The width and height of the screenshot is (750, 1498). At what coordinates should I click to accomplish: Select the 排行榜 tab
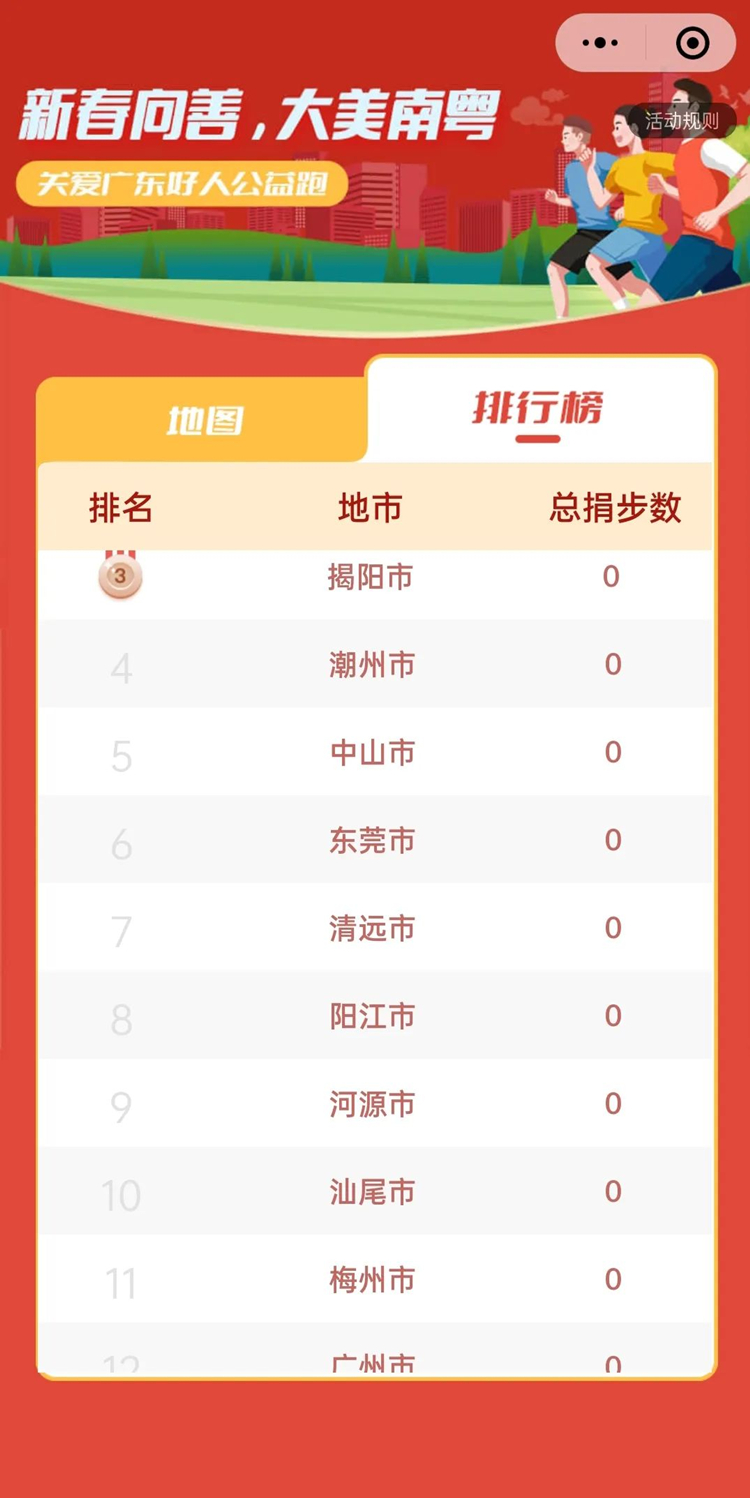point(538,409)
